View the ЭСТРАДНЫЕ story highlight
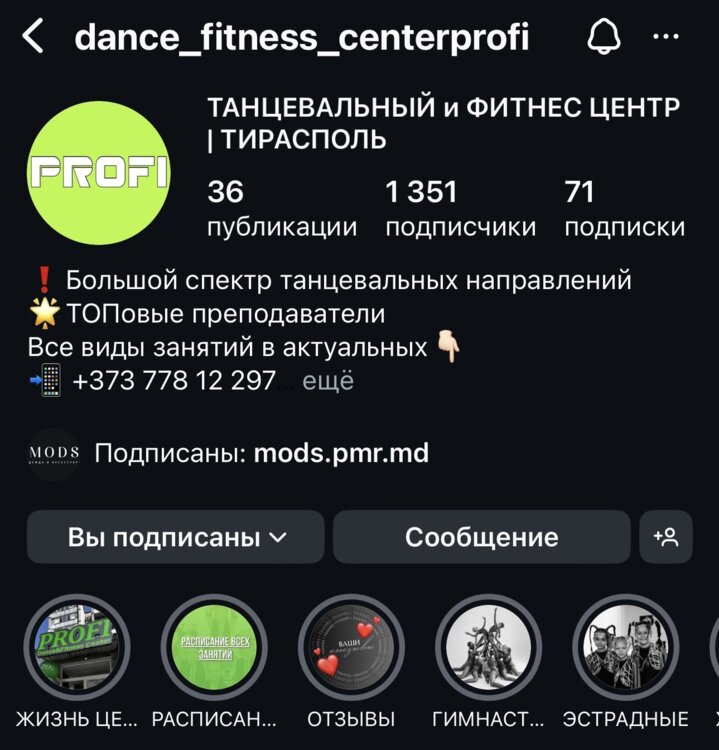This screenshot has width=719, height=750. point(624,647)
